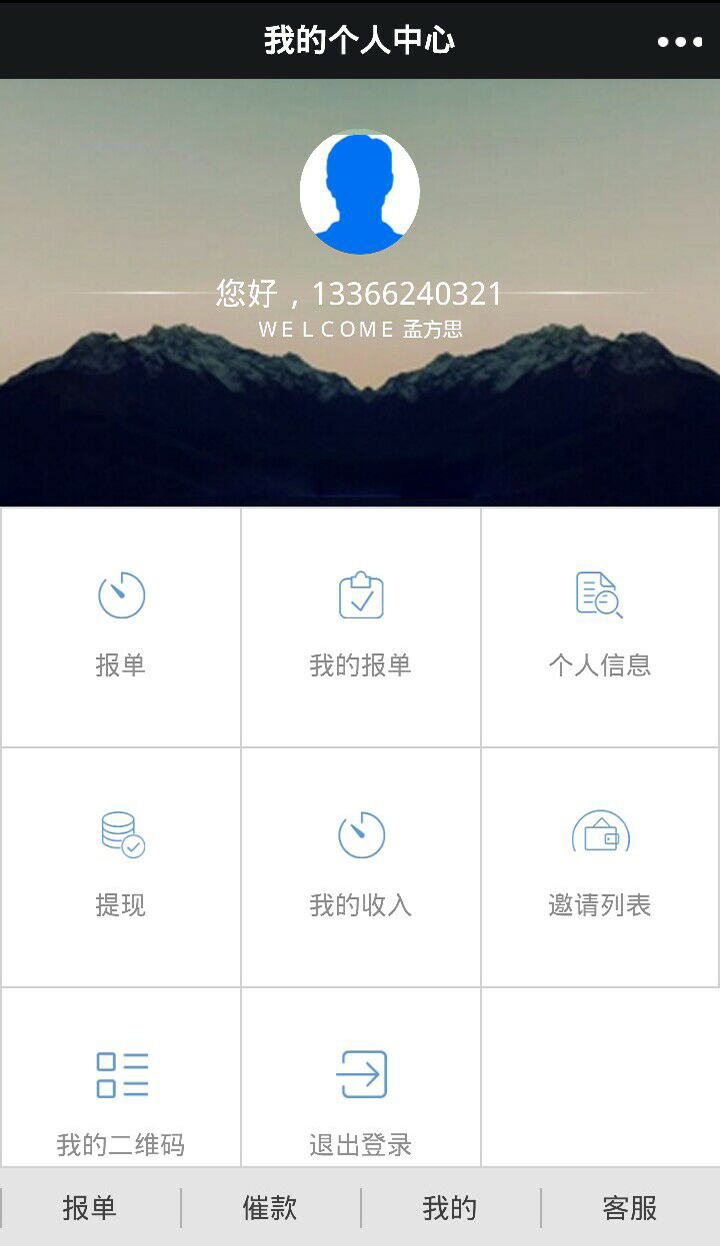Click the 退出登录 text label
This screenshot has height=1246, width=720.
pyautogui.click(x=360, y=1146)
